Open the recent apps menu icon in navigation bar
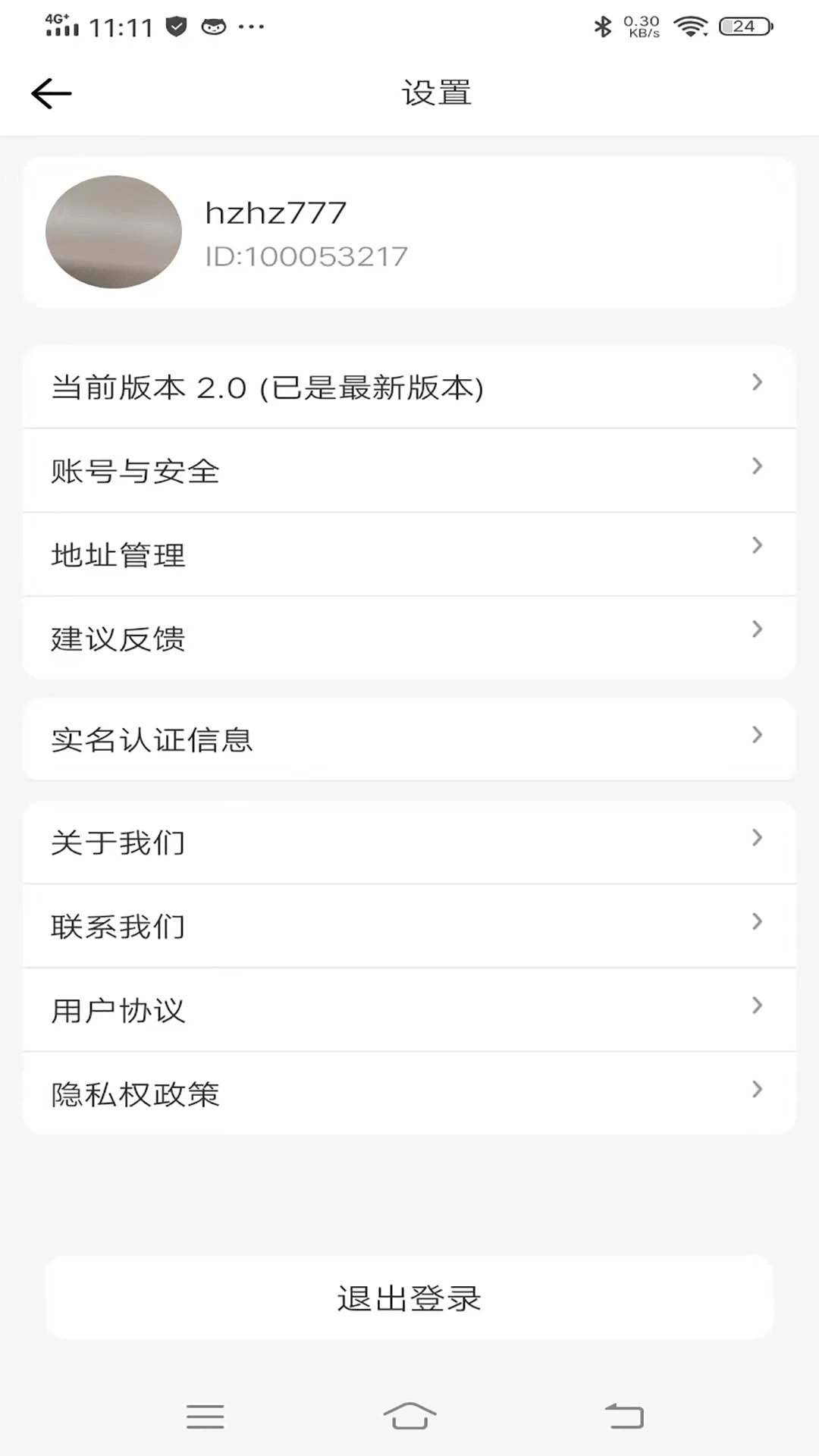Viewport: 819px width, 1456px height. pyautogui.click(x=205, y=1417)
